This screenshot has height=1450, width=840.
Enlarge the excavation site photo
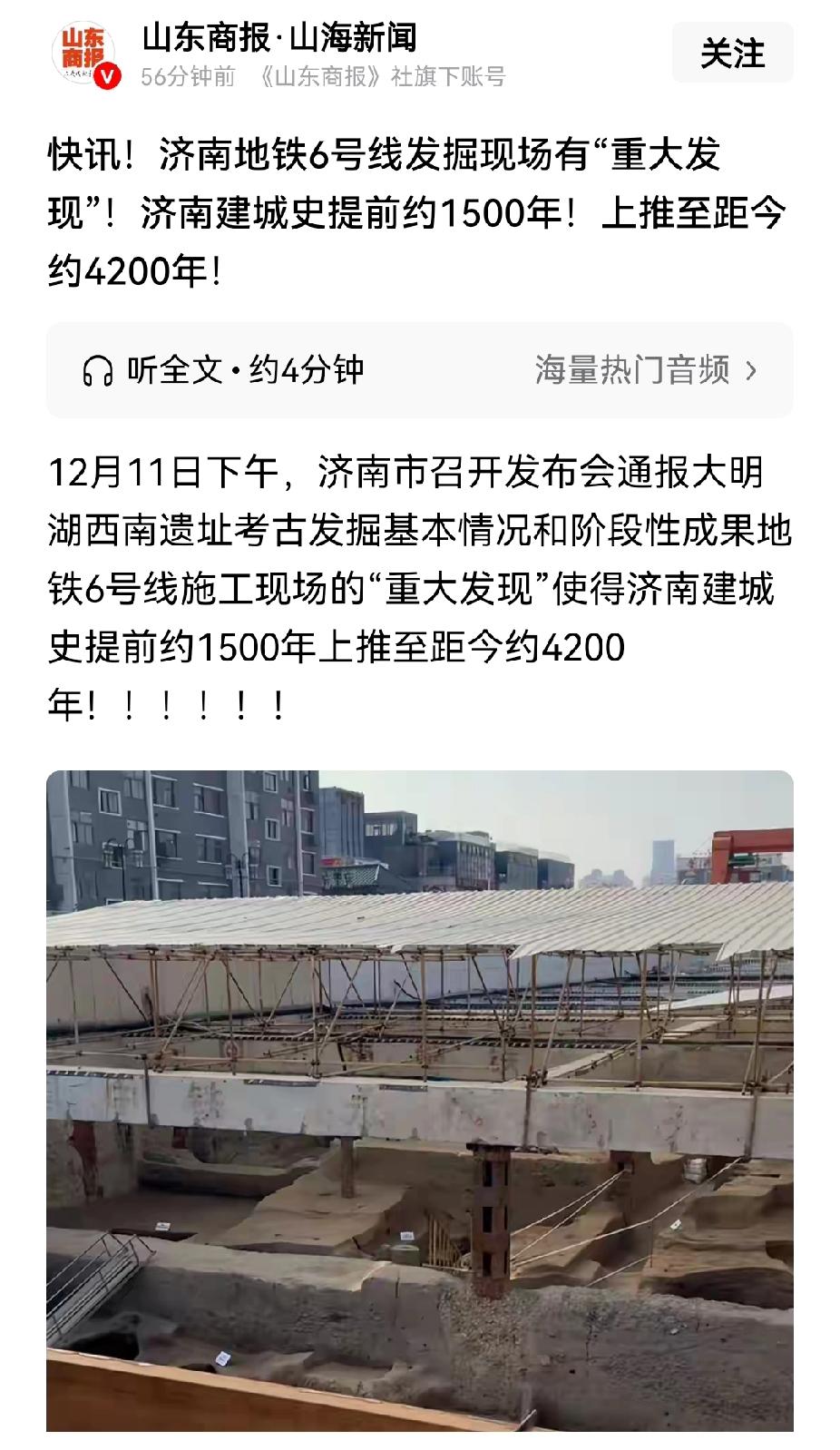point(420,1107)
